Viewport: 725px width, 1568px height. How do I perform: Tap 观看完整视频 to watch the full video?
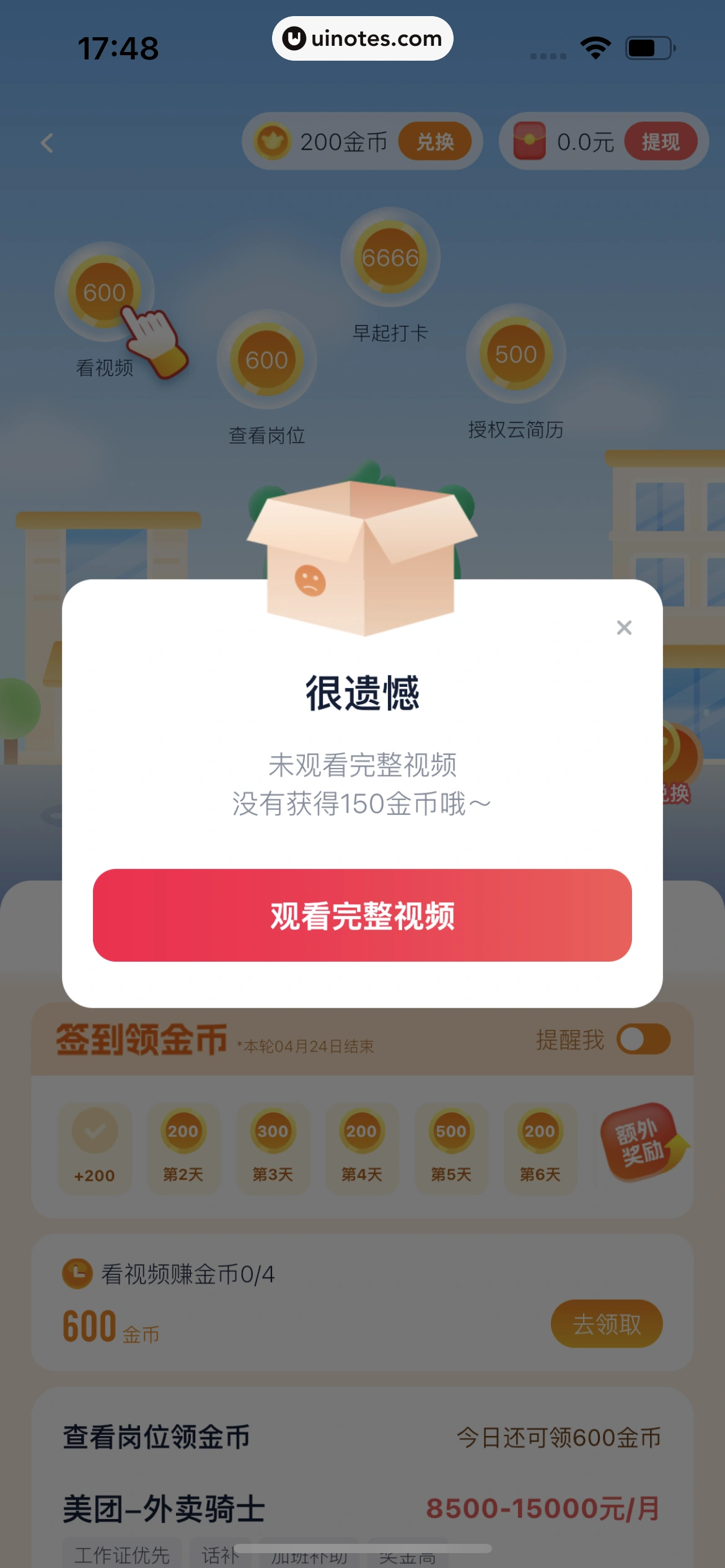click(362, 915)
